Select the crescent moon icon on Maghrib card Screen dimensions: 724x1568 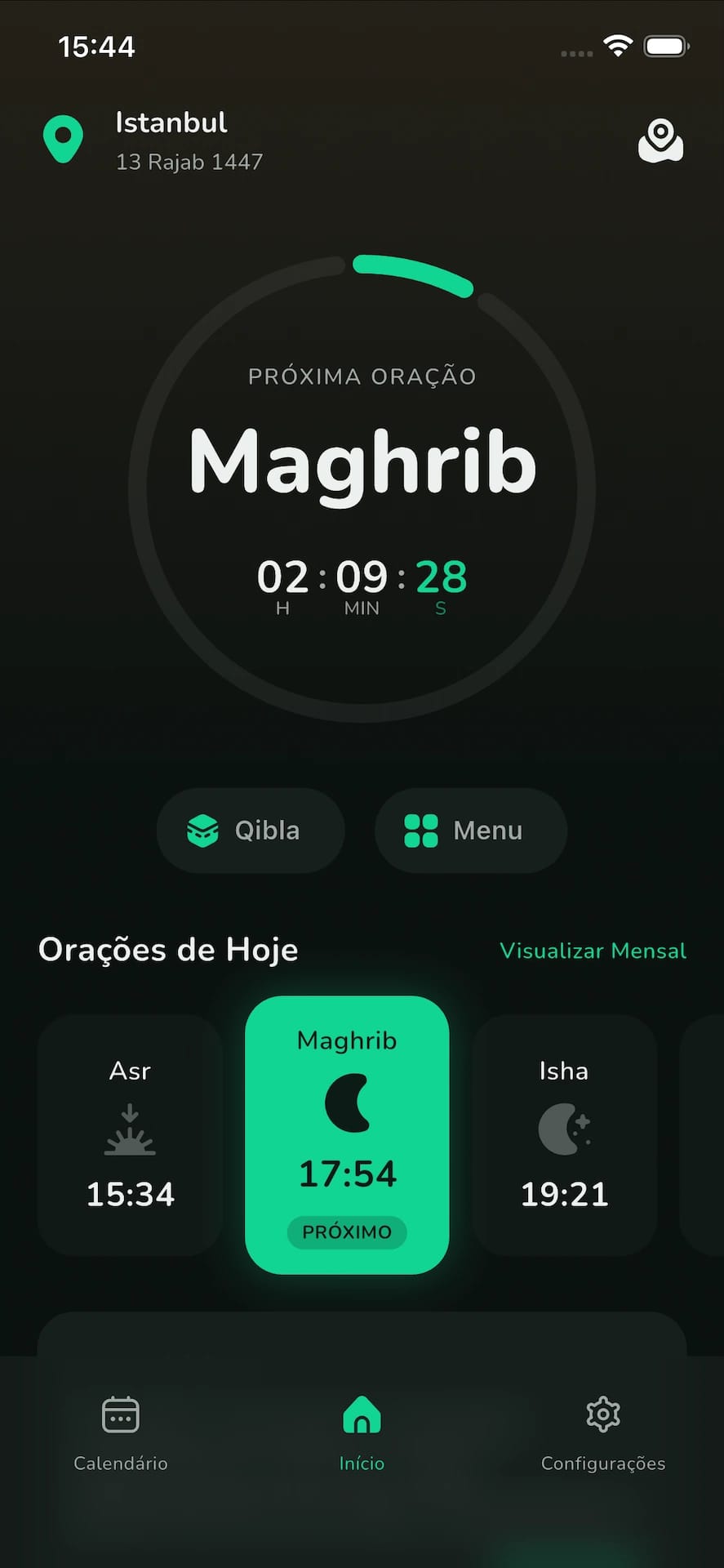(x=347, y=1101)
